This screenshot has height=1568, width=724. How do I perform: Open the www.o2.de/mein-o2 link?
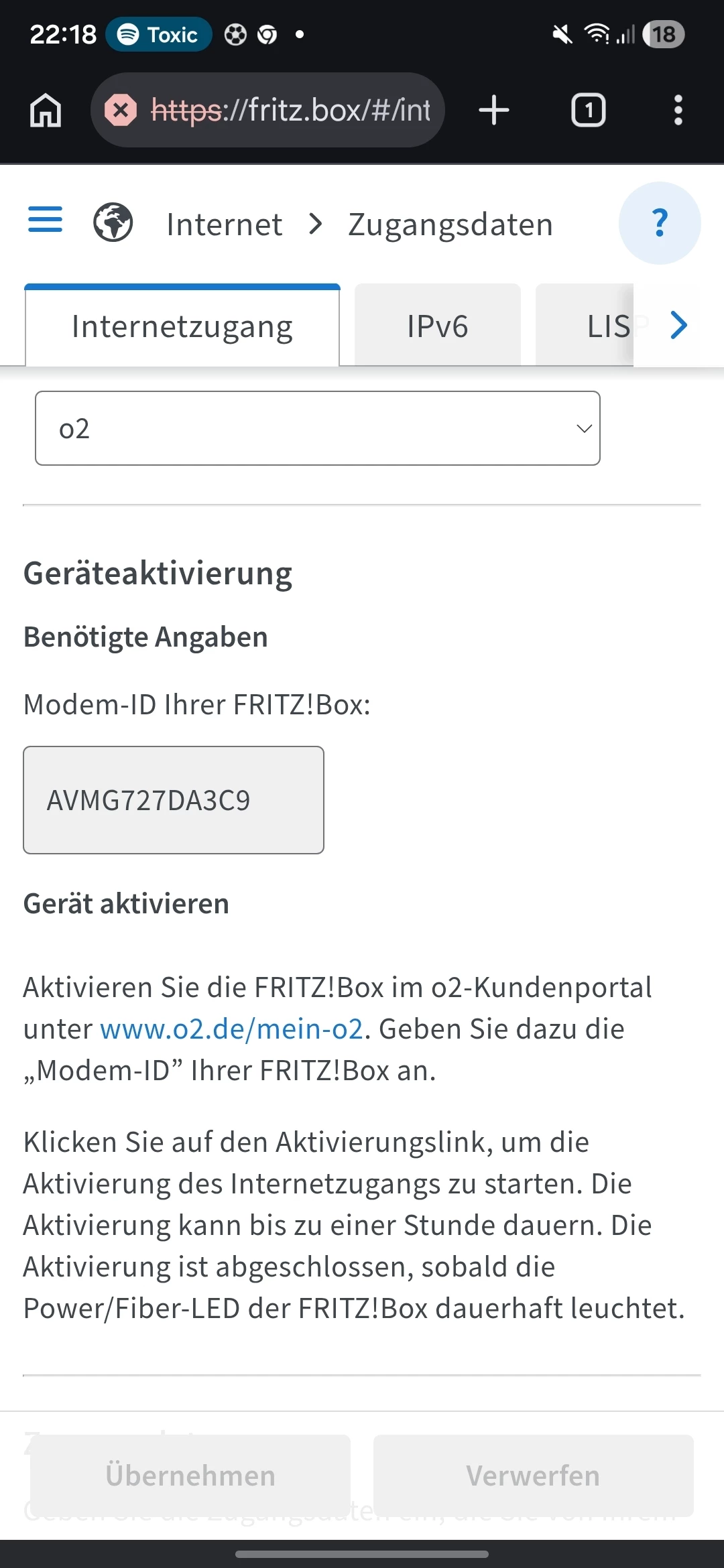pyautogui.click(x=231, y=1029)
